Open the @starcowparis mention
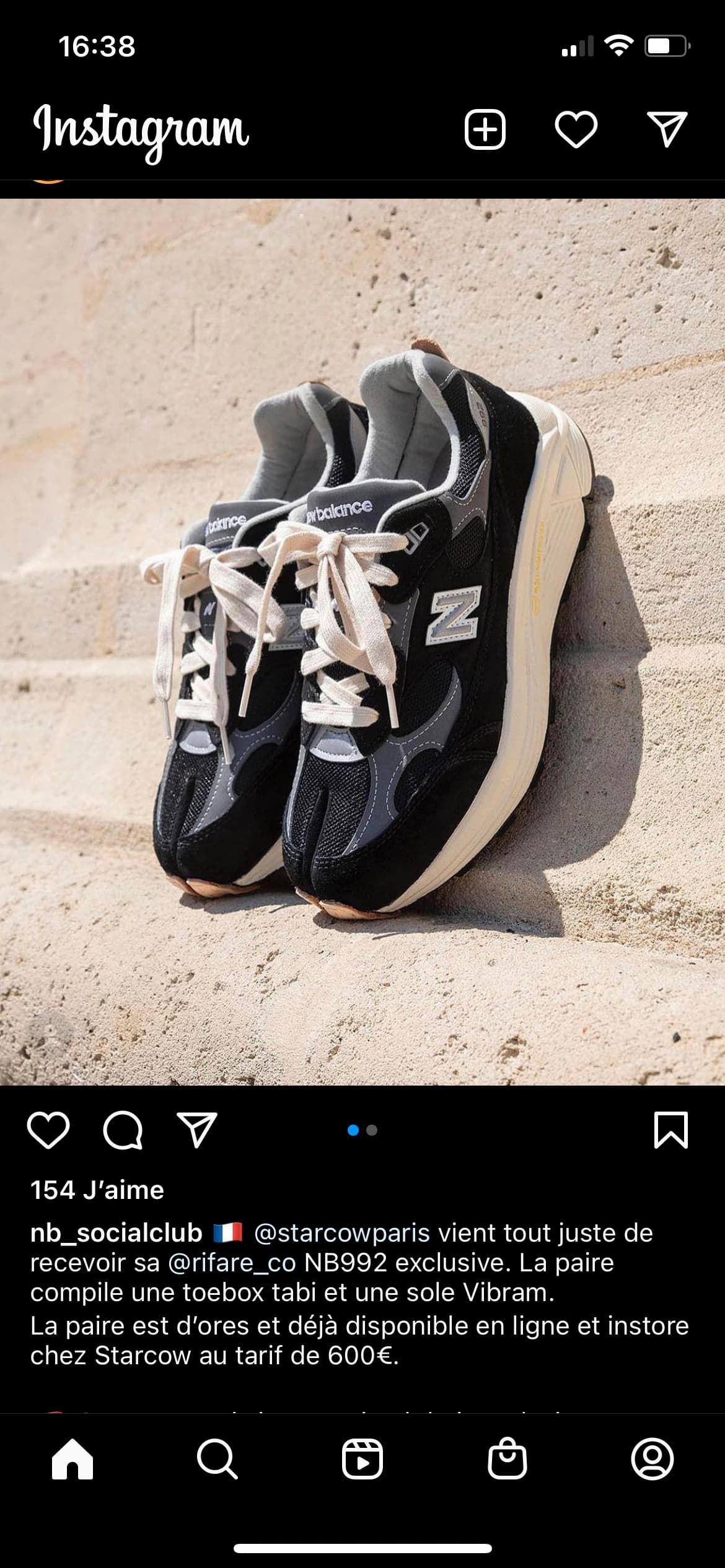This screenshot has width=725, height=1568. 342,1233
